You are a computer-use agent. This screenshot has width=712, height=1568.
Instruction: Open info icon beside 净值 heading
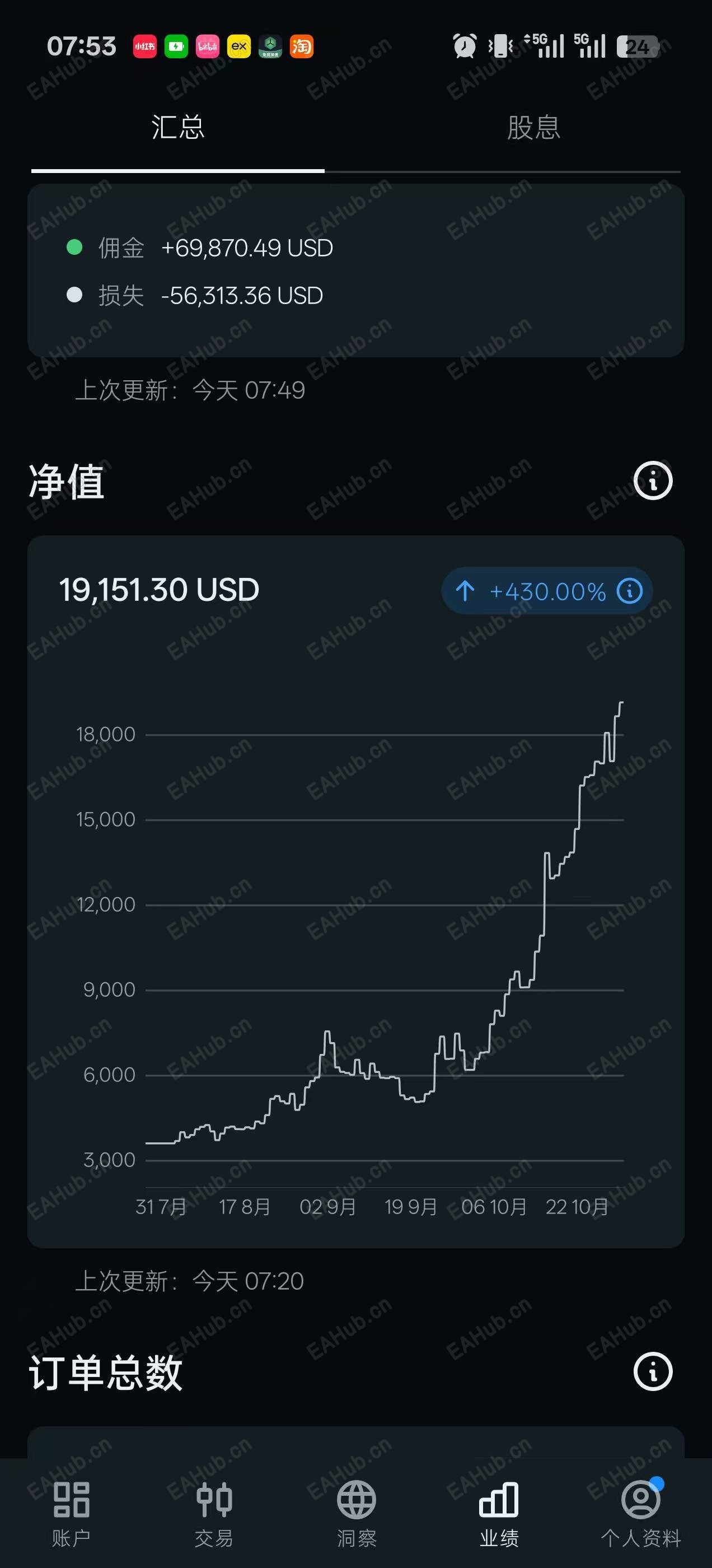[653, 481]
